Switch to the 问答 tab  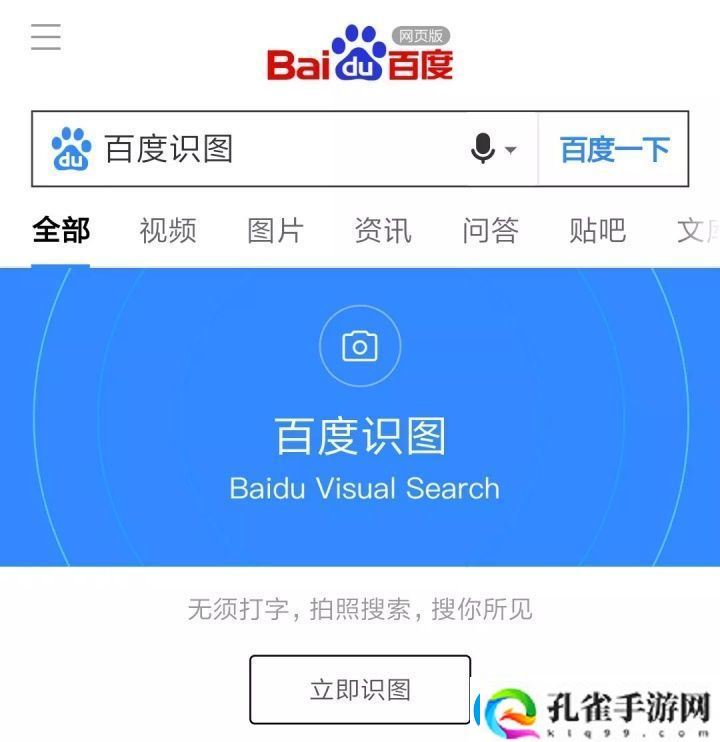click(x=491, y=231)
